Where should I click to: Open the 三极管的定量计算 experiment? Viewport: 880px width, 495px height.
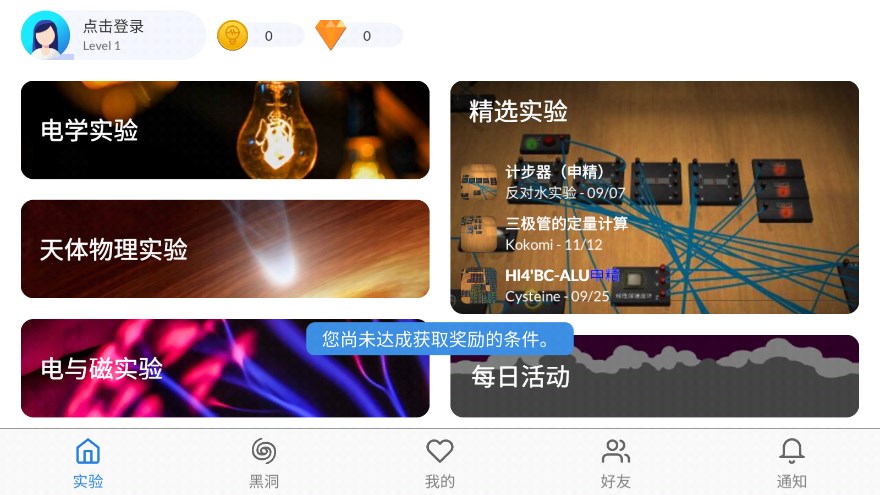[566, 233]
